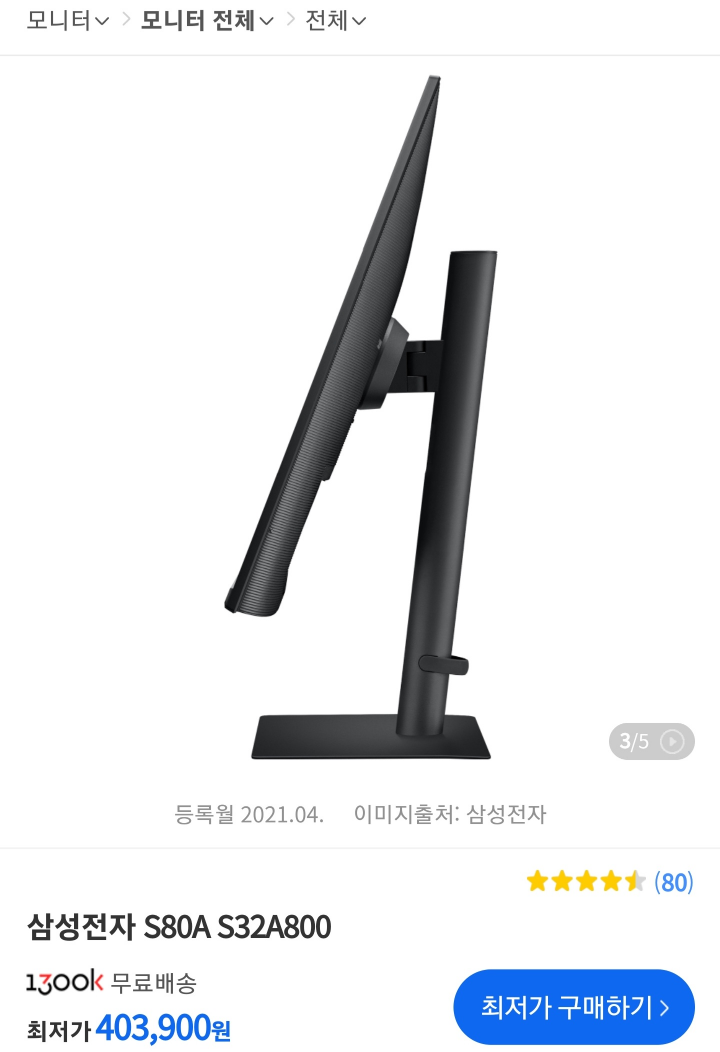Expand the 모니터 category dropdown
Image resolution: width=720 pixels, height=1052 pixels.
point(67,20)
